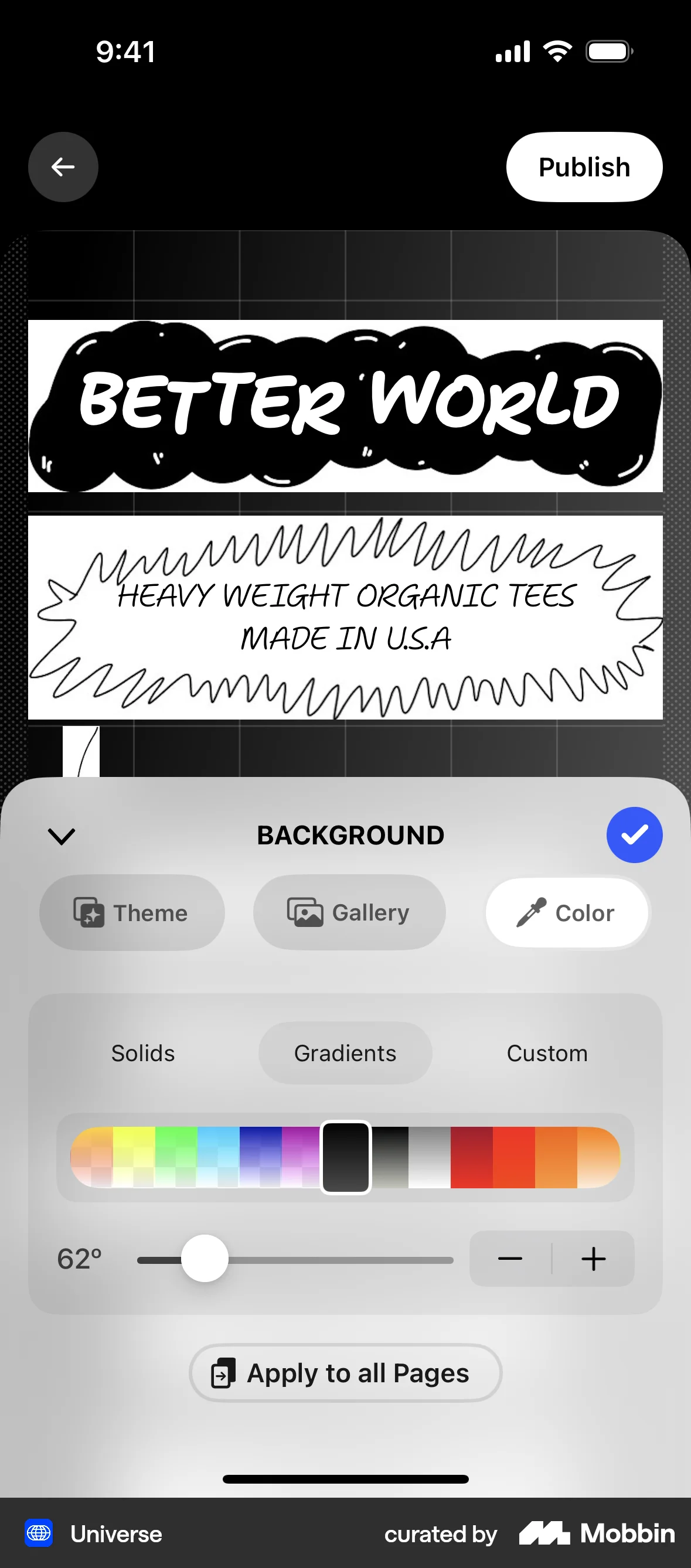Keep Gradients mode selected
The height and width of the screenshot is (1568, 691).
coord(345,1052)
